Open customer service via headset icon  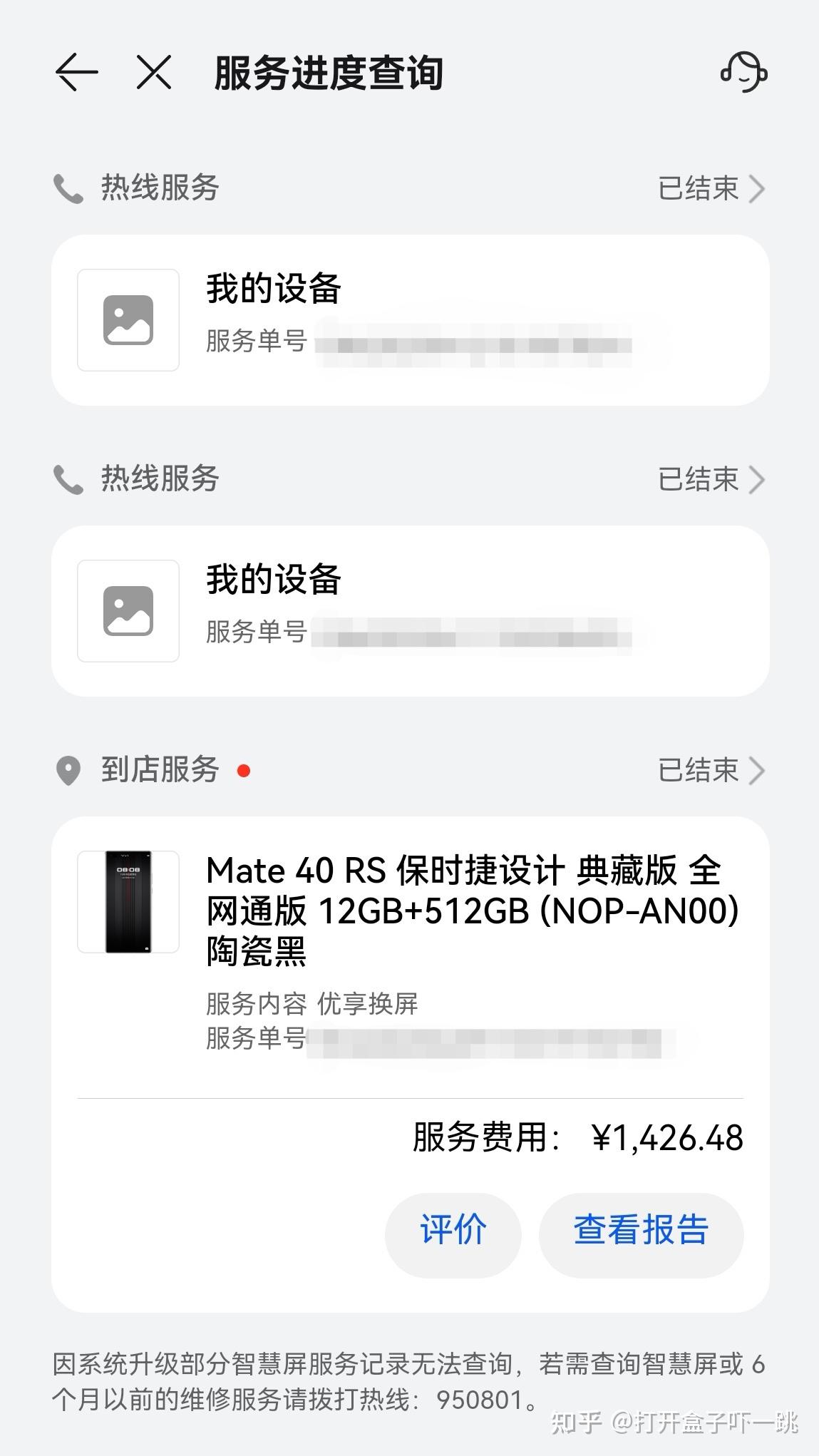coord(745,72)
